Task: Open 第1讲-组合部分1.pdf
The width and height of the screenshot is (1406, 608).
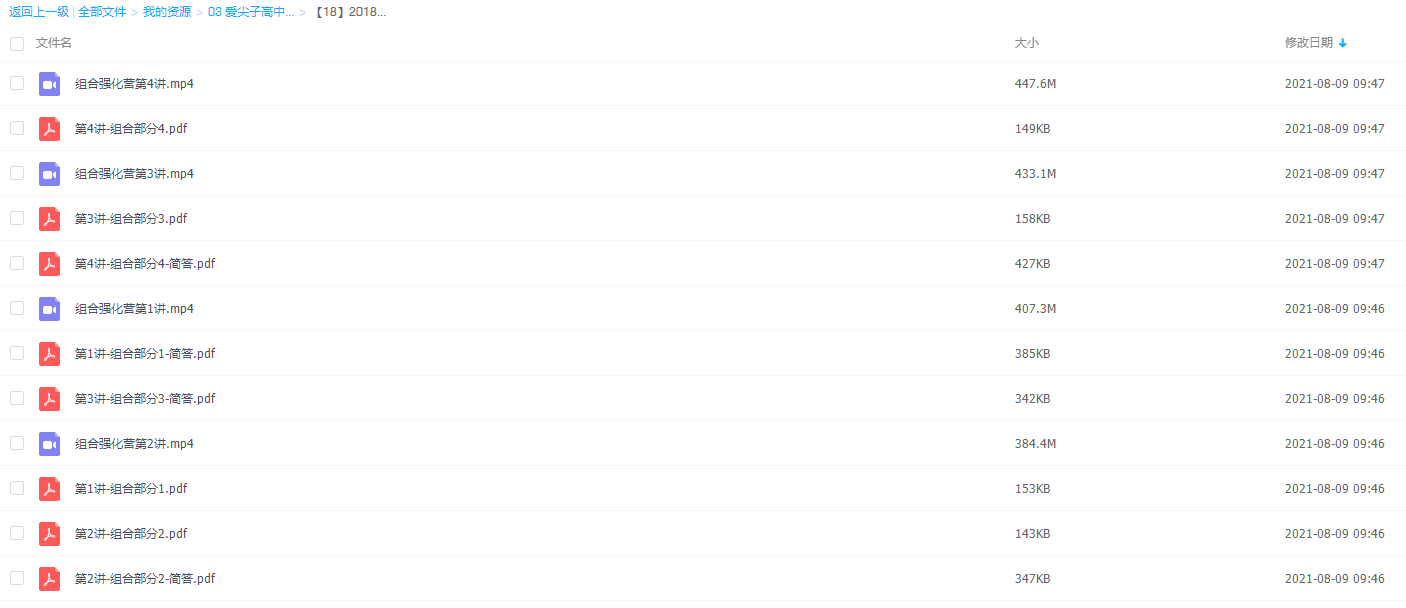Action: tap(130, 489)
